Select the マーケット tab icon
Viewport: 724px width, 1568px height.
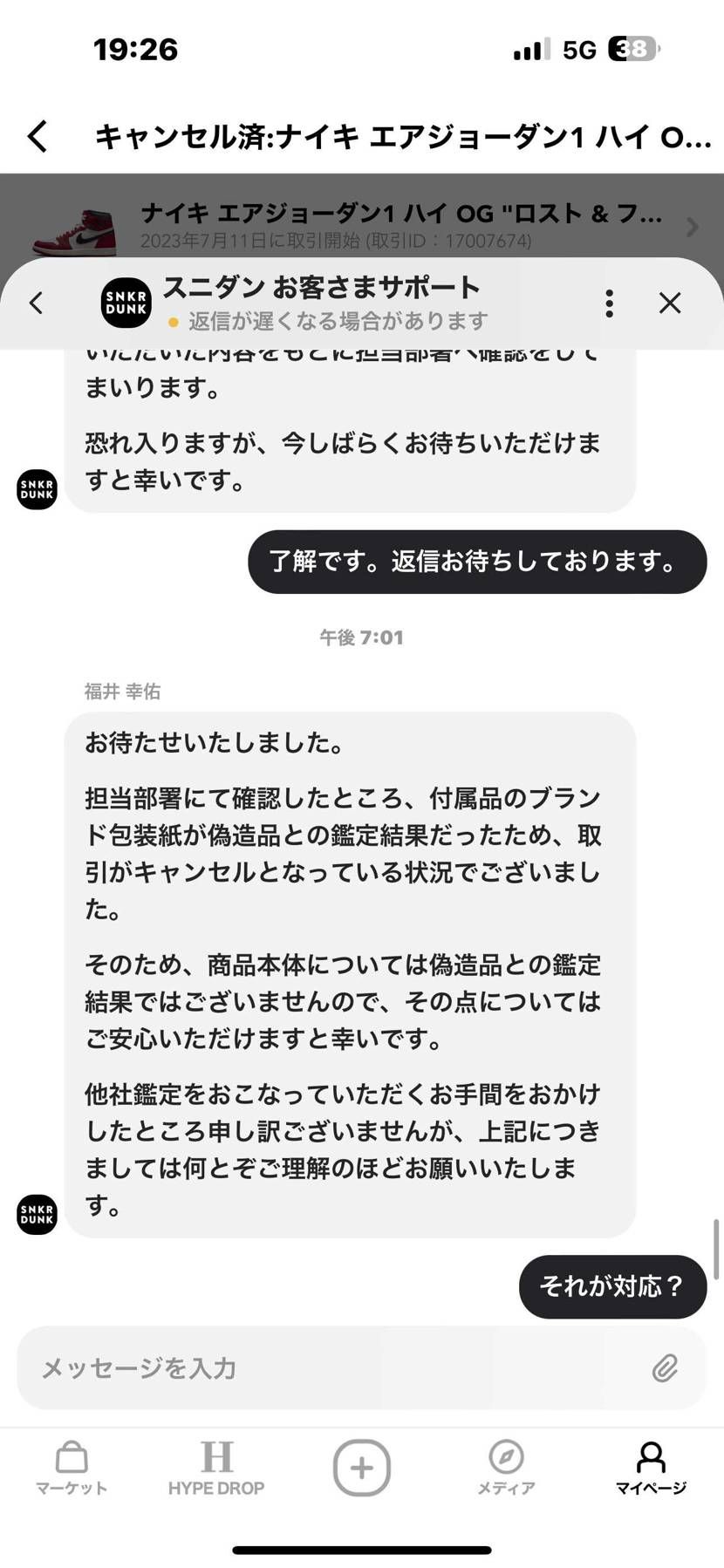click(x=71, y=1467)
